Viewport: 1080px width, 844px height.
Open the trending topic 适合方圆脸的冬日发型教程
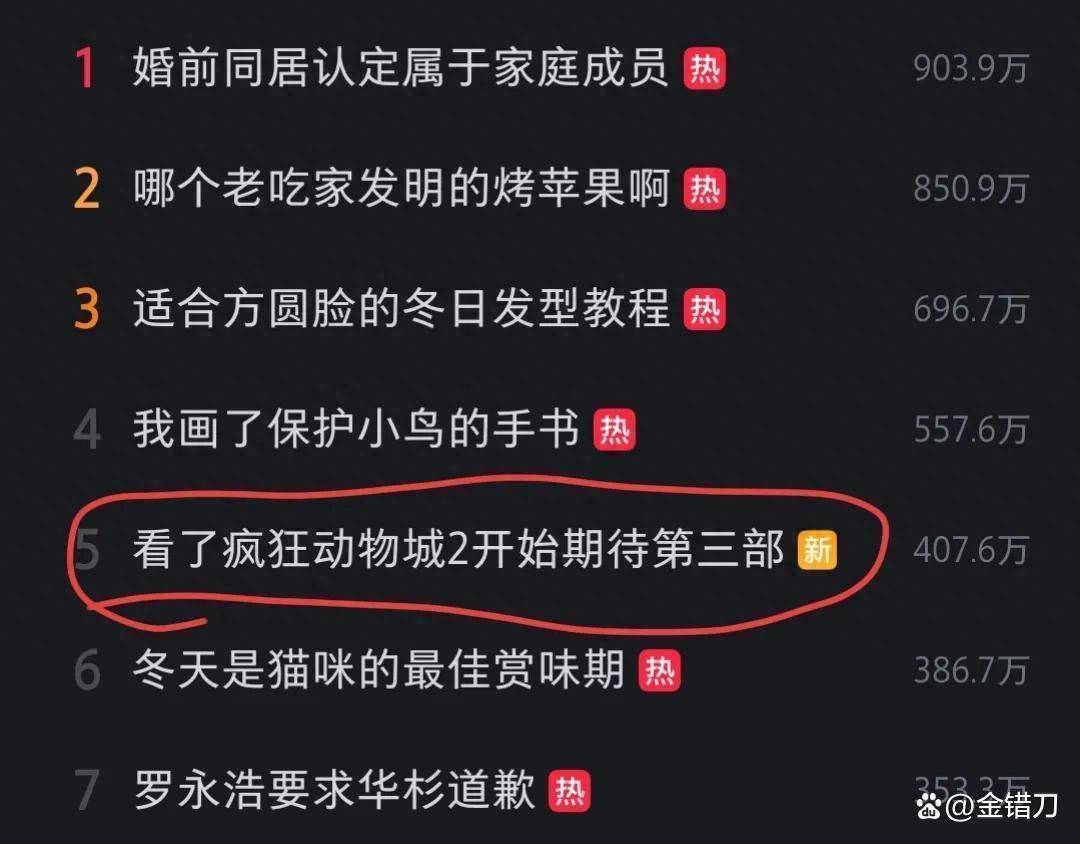coord(400,310)
